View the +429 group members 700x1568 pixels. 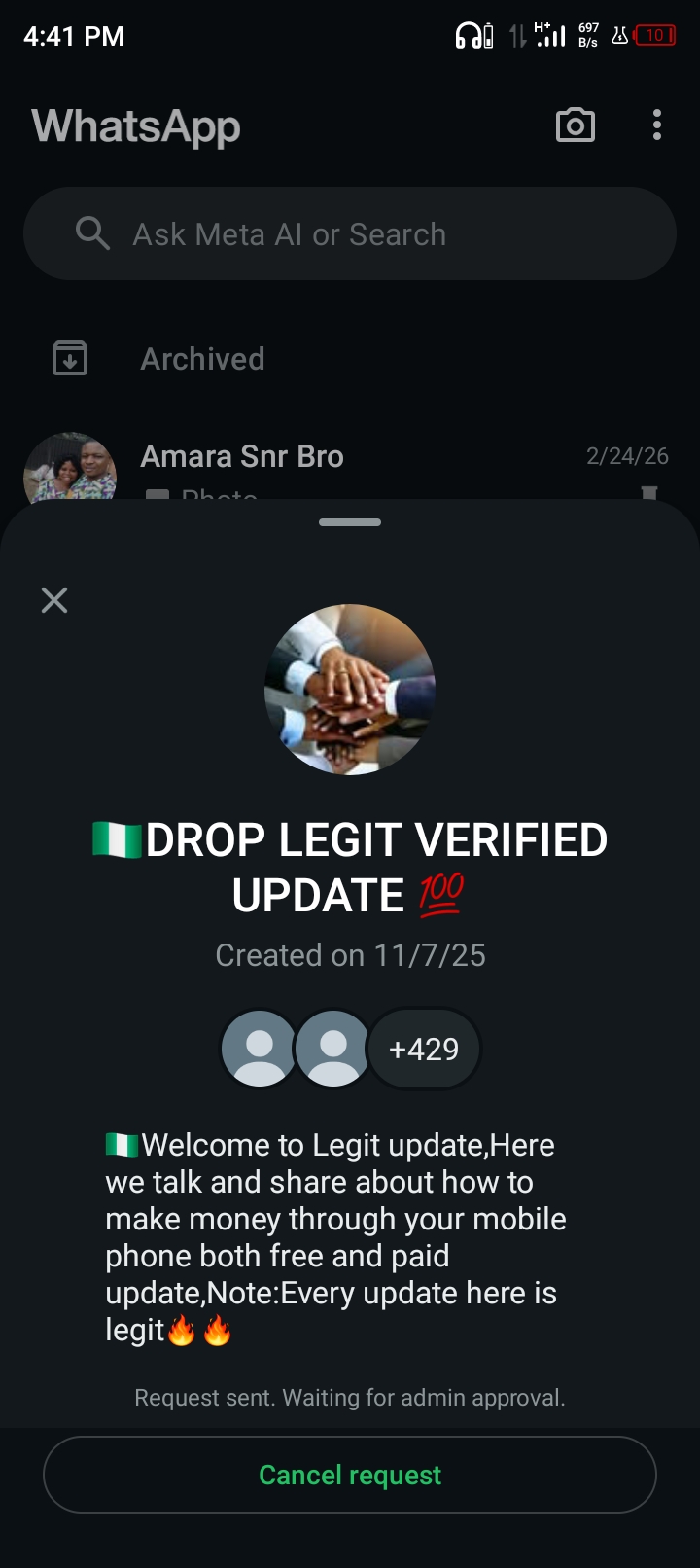tap(424, 1049)
